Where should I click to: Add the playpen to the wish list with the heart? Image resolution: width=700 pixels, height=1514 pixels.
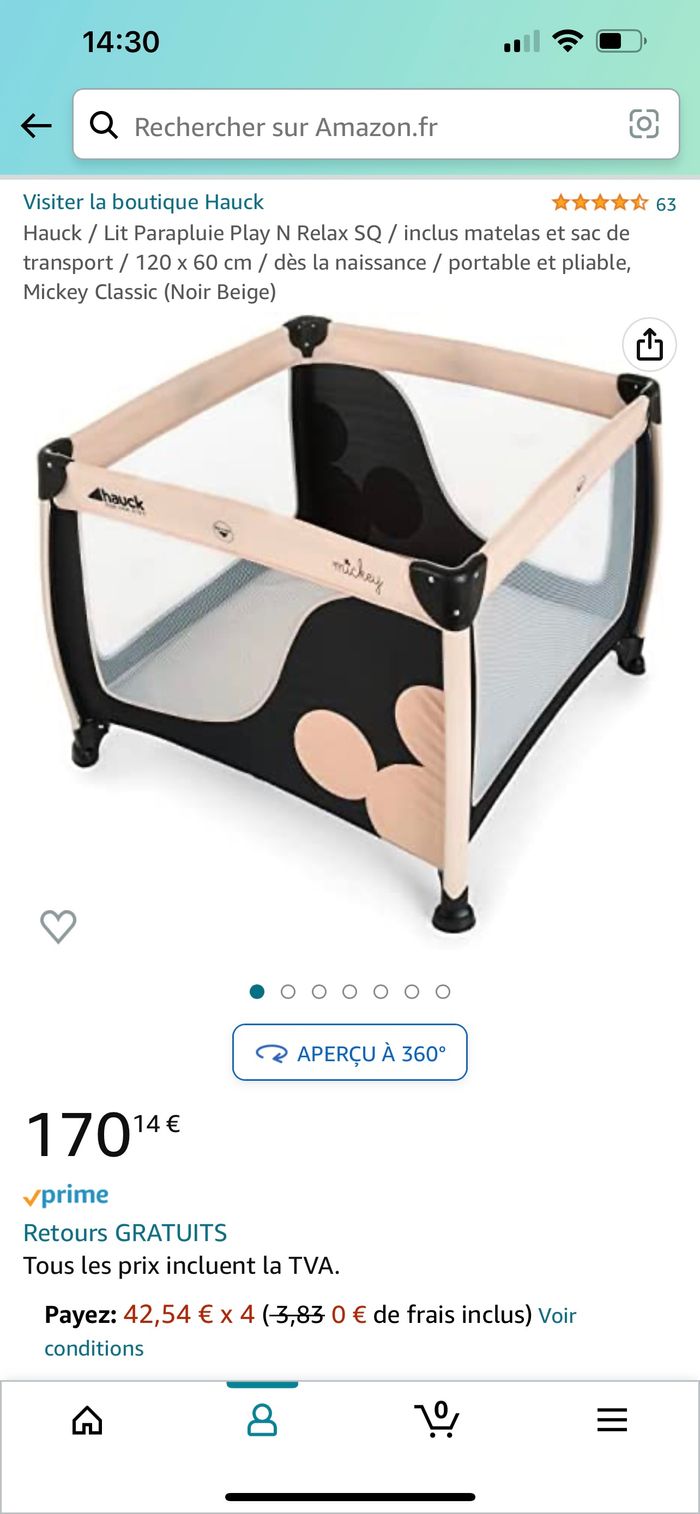(x=58, y=926)
